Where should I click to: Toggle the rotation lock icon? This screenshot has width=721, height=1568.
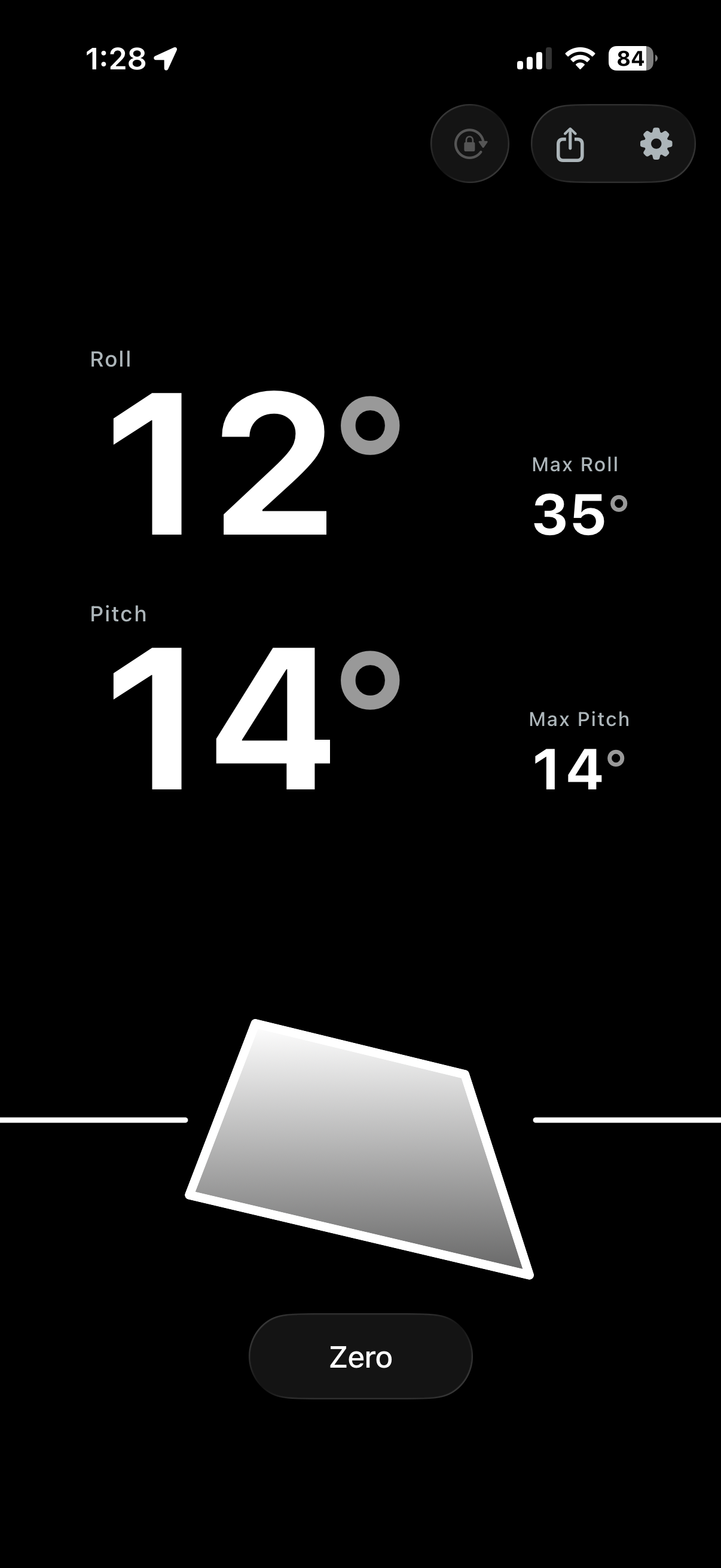point(470,144)
